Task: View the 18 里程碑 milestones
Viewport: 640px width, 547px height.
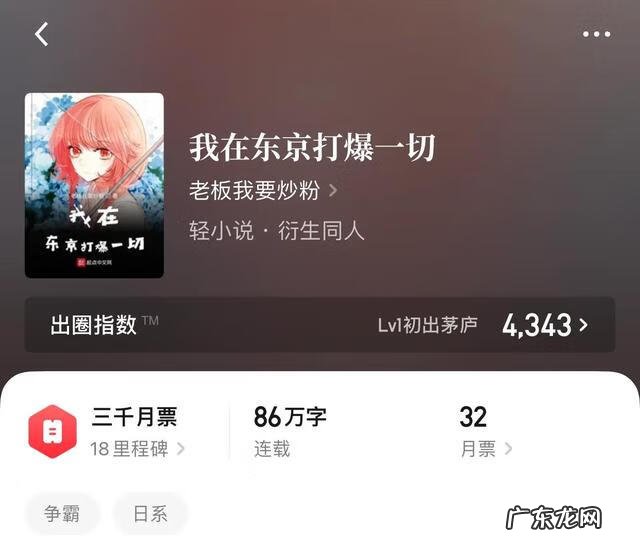Action: pos(138,449)
